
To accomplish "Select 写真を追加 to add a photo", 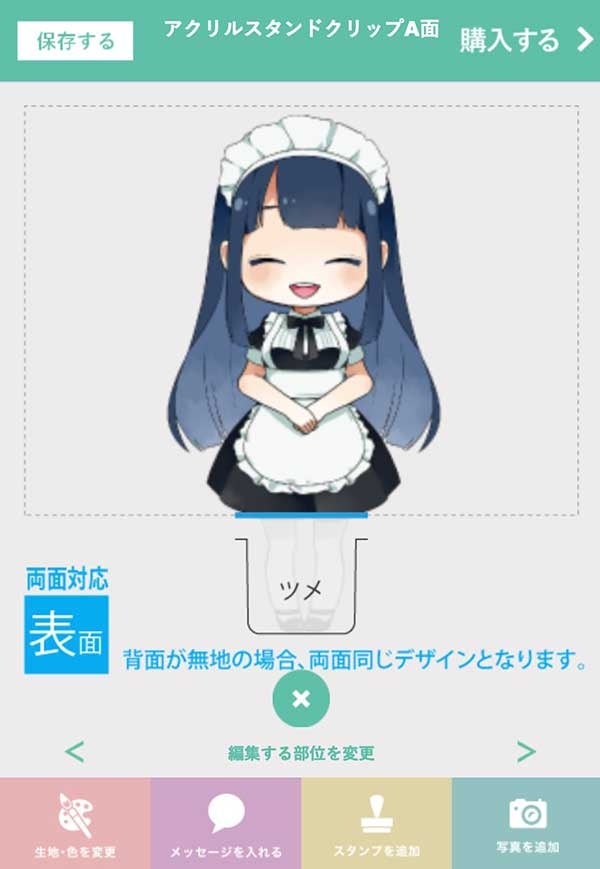I will (526, 823).
